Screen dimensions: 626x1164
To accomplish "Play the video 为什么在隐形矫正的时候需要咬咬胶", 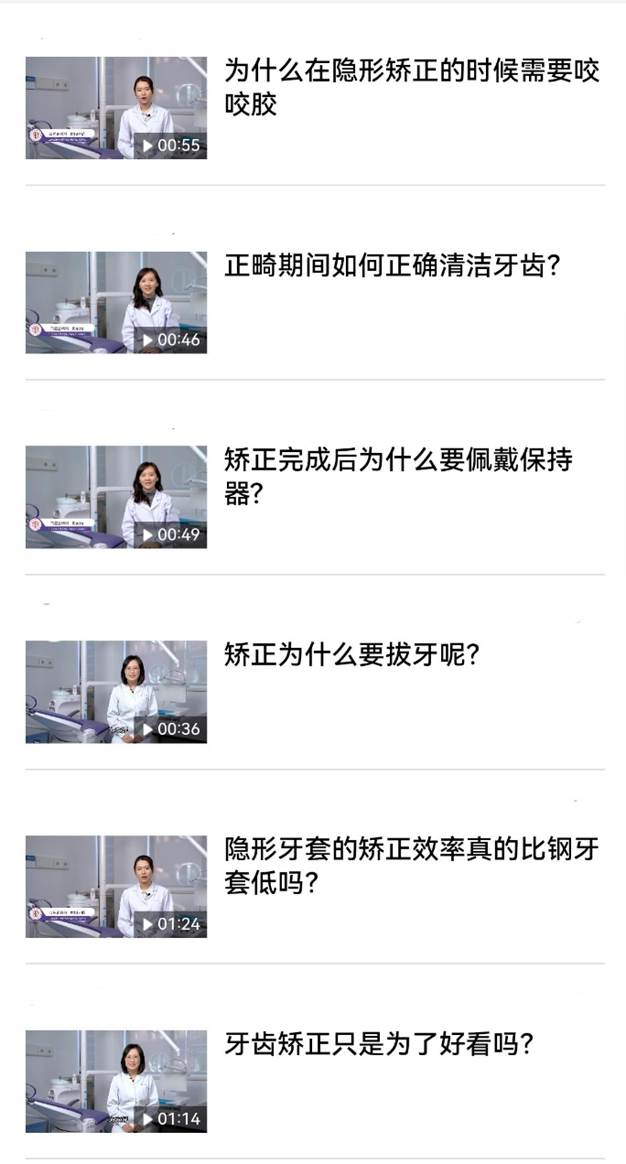I will [116, 108].
